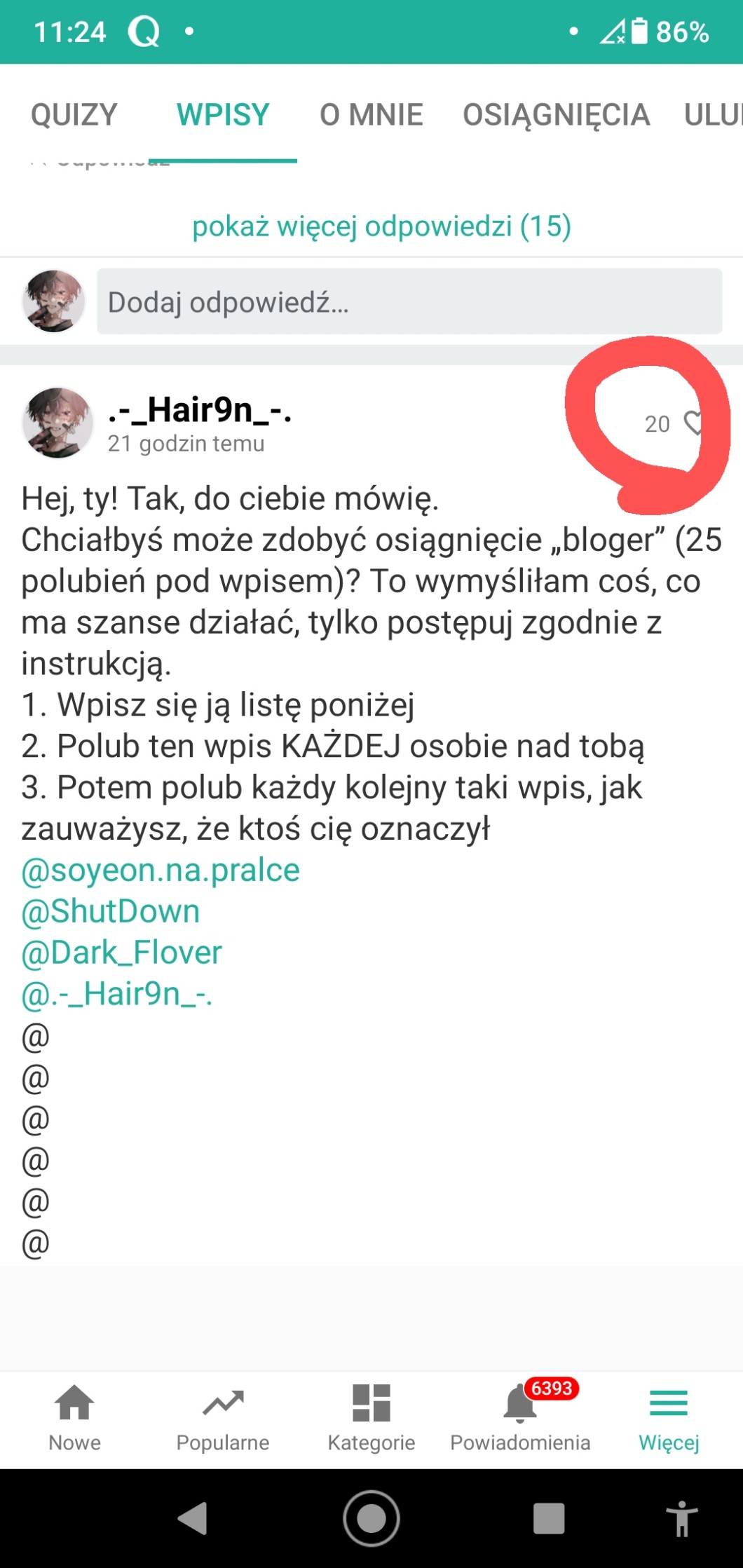Open the @ShutDown mention

tap(111, 911)
